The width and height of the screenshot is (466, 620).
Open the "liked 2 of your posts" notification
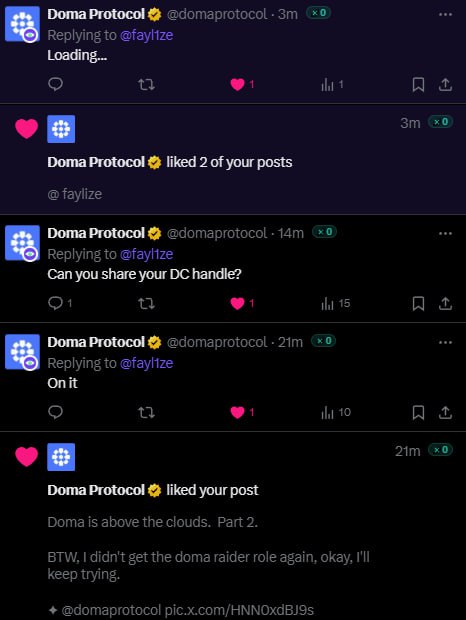pos(233,160)
